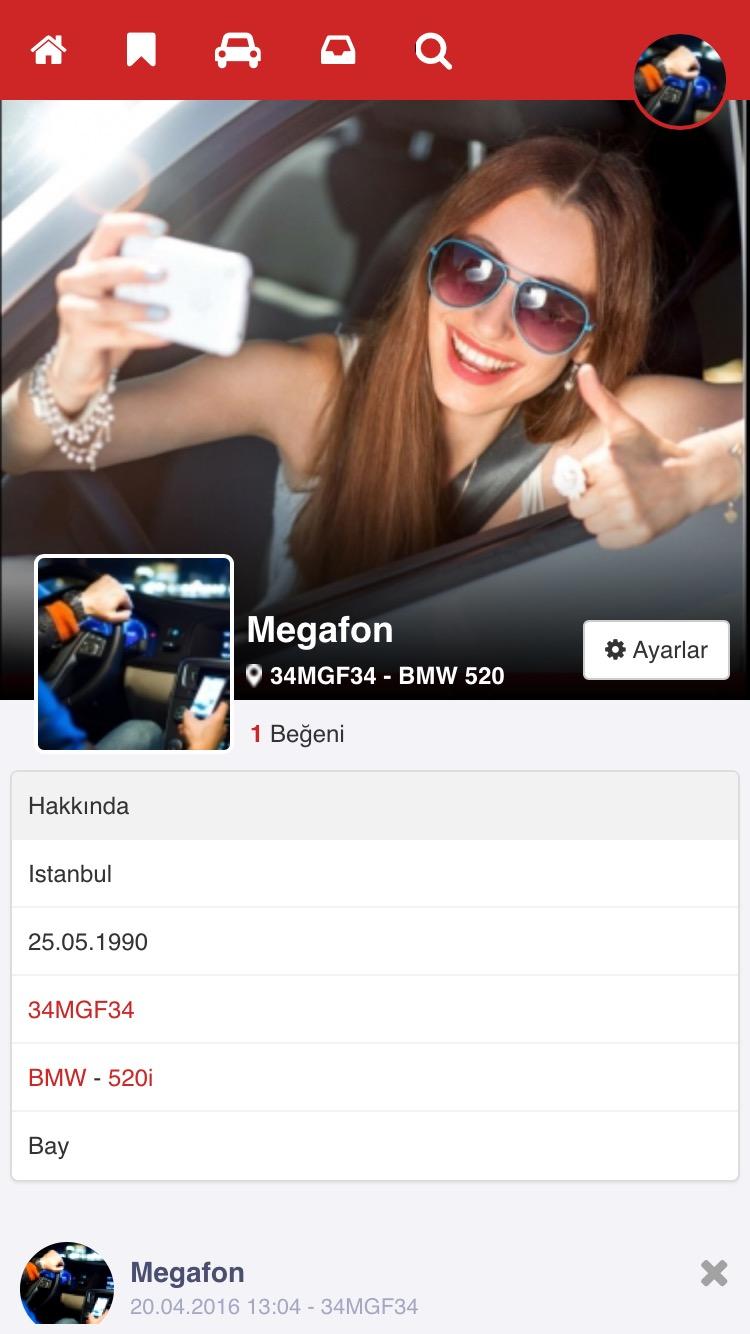Delete Megafon's post with the X icon
Viewport: 750px width, 1334px height.
tap(714, 1273)
